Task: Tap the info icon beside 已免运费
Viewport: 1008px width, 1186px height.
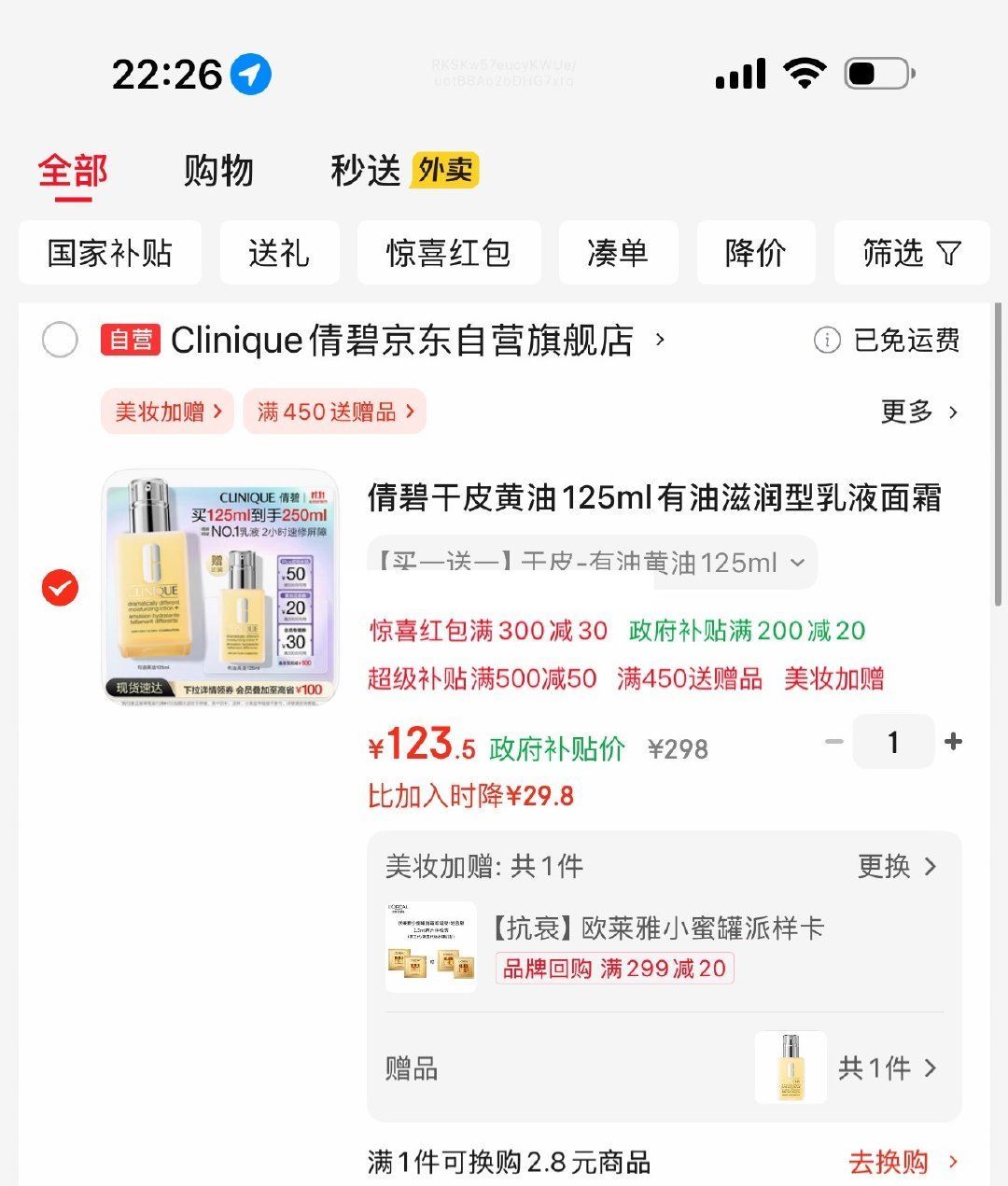Action: point(829,341)
